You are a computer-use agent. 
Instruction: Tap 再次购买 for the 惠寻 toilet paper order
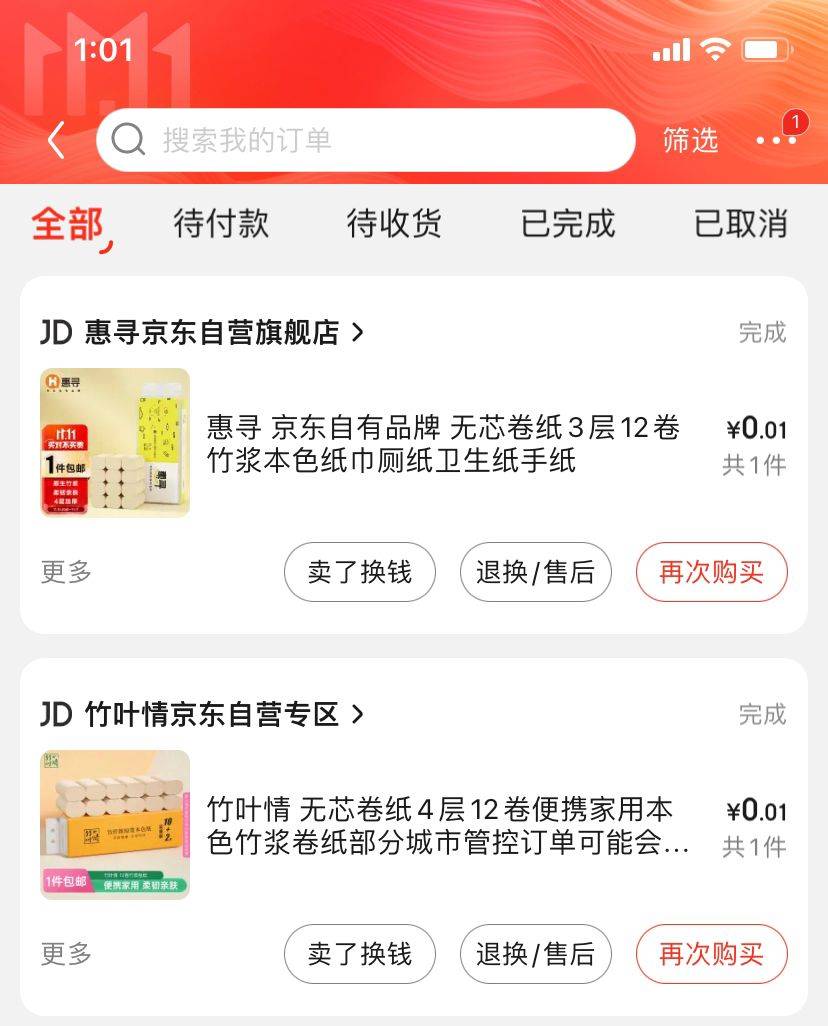point(711,572)
